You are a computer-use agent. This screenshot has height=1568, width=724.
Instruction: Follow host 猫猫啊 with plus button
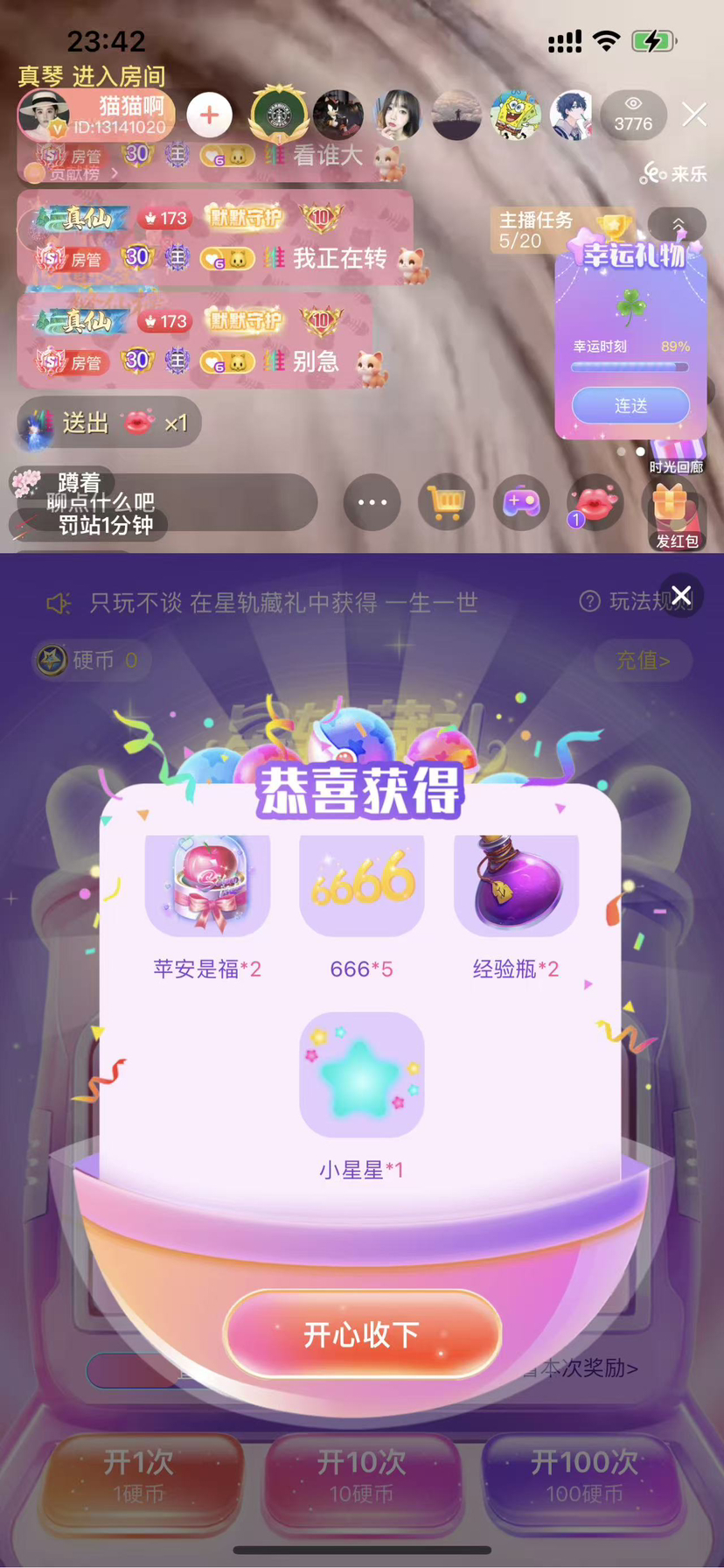(209, 115)
